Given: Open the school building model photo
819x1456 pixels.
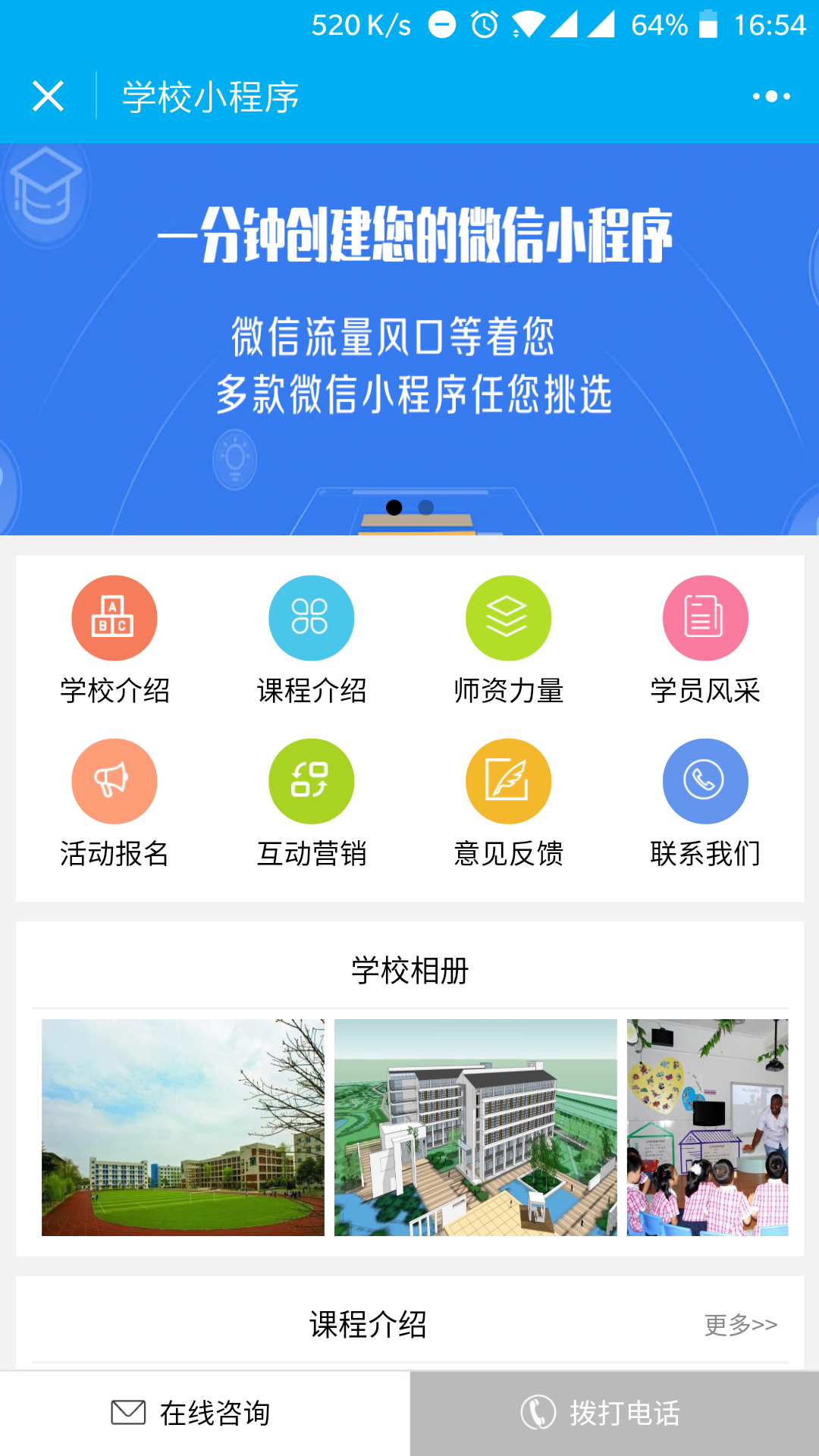Looking at the screenshot, I should [475, 1127].
